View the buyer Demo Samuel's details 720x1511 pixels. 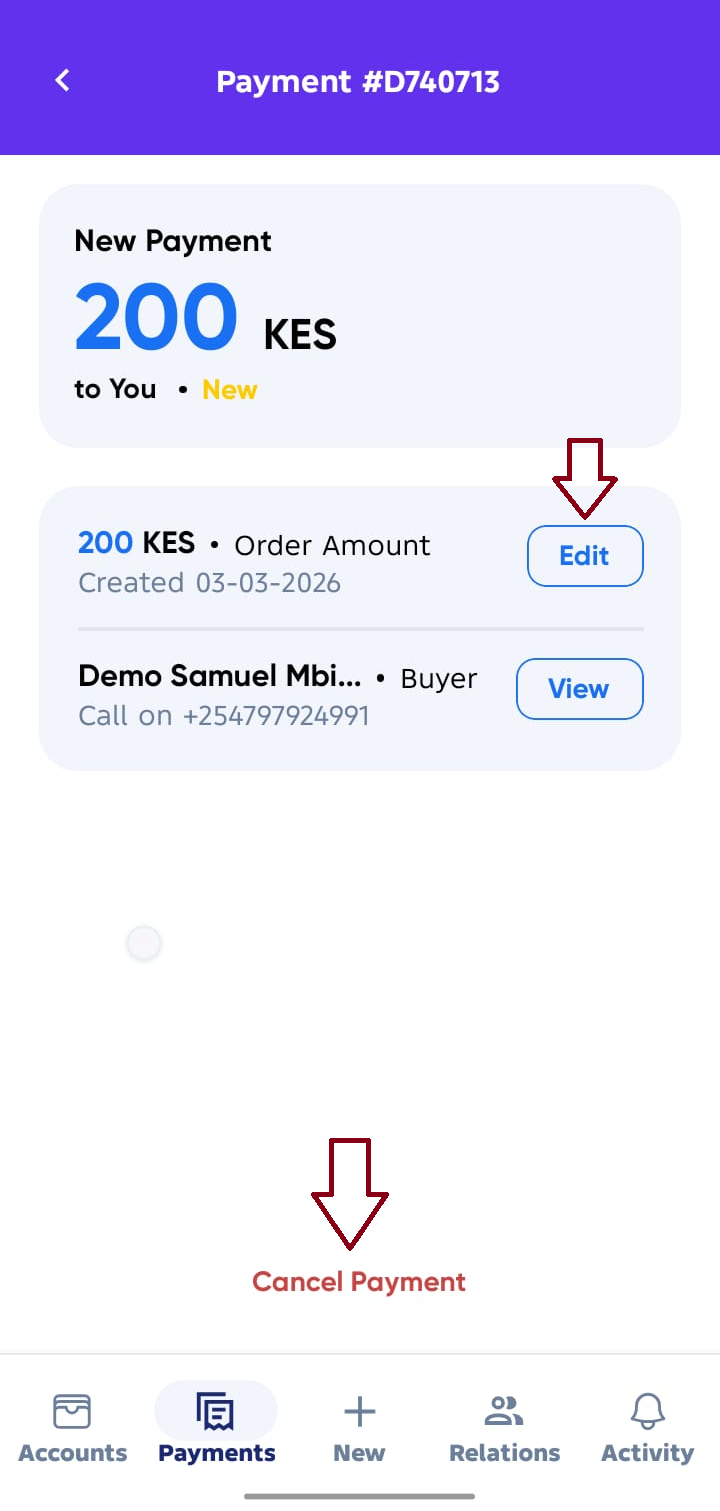coord(578,689)
